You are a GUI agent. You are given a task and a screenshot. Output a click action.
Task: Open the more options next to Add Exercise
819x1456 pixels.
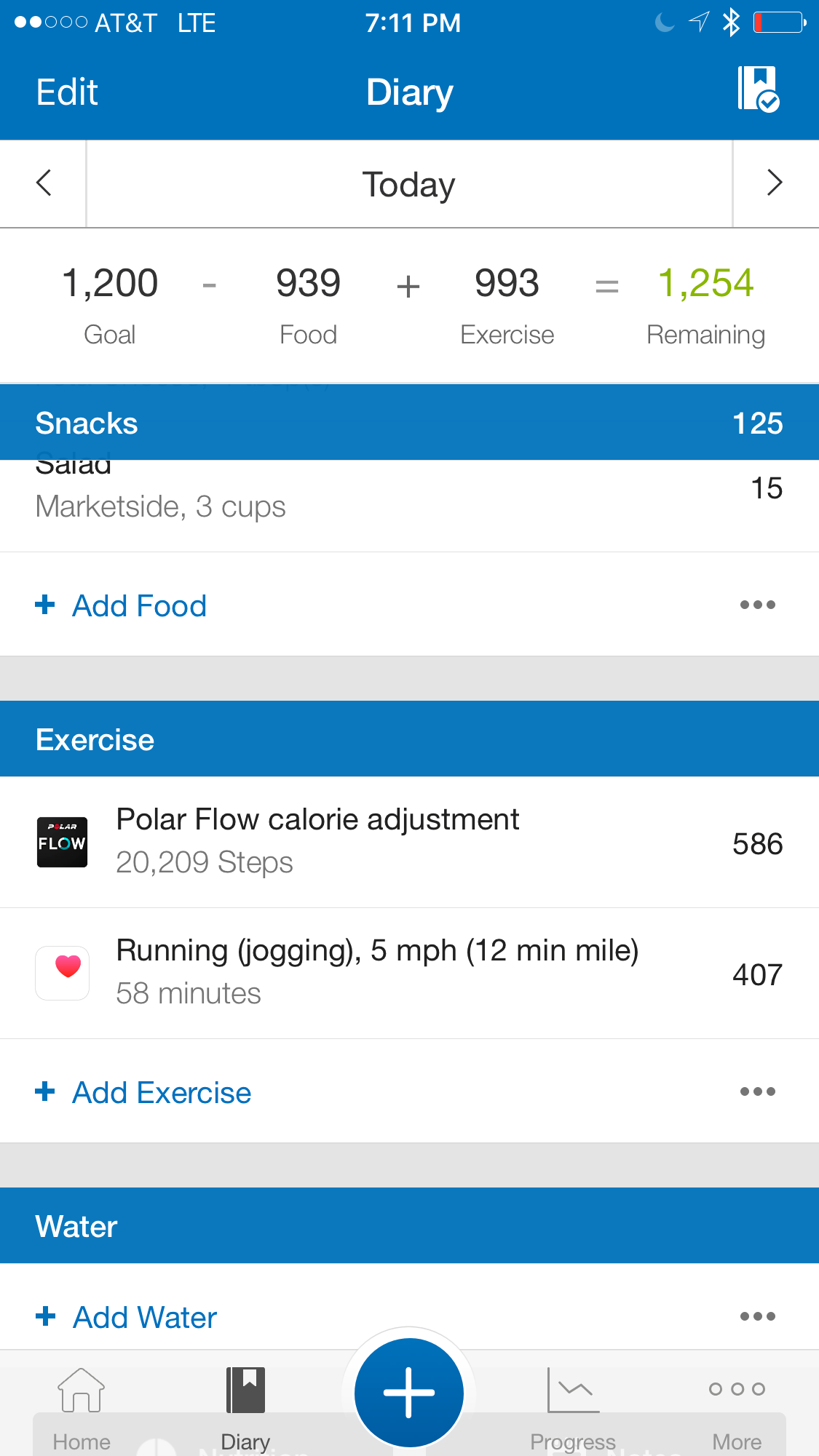757,1091
